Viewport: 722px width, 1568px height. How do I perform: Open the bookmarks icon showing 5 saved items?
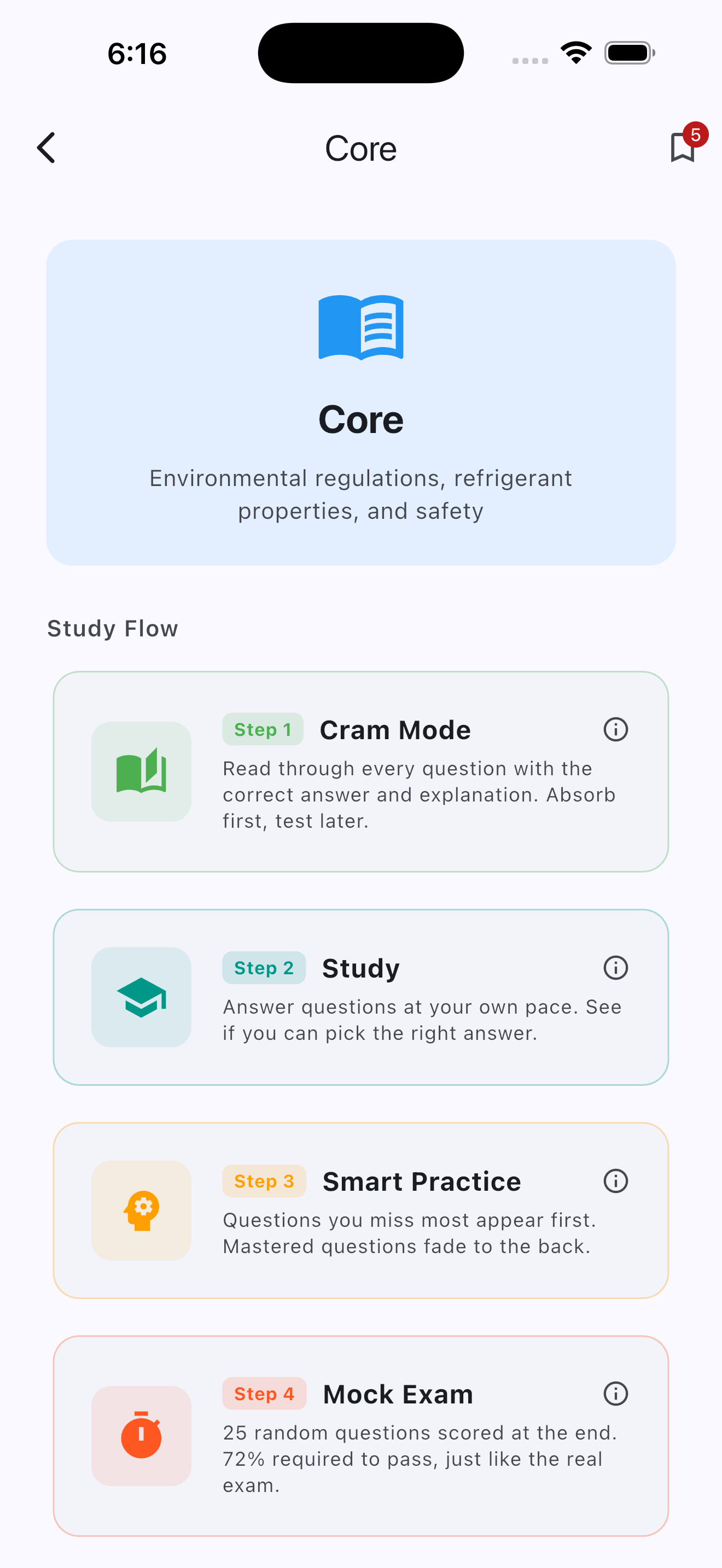(x=683, y=148)
